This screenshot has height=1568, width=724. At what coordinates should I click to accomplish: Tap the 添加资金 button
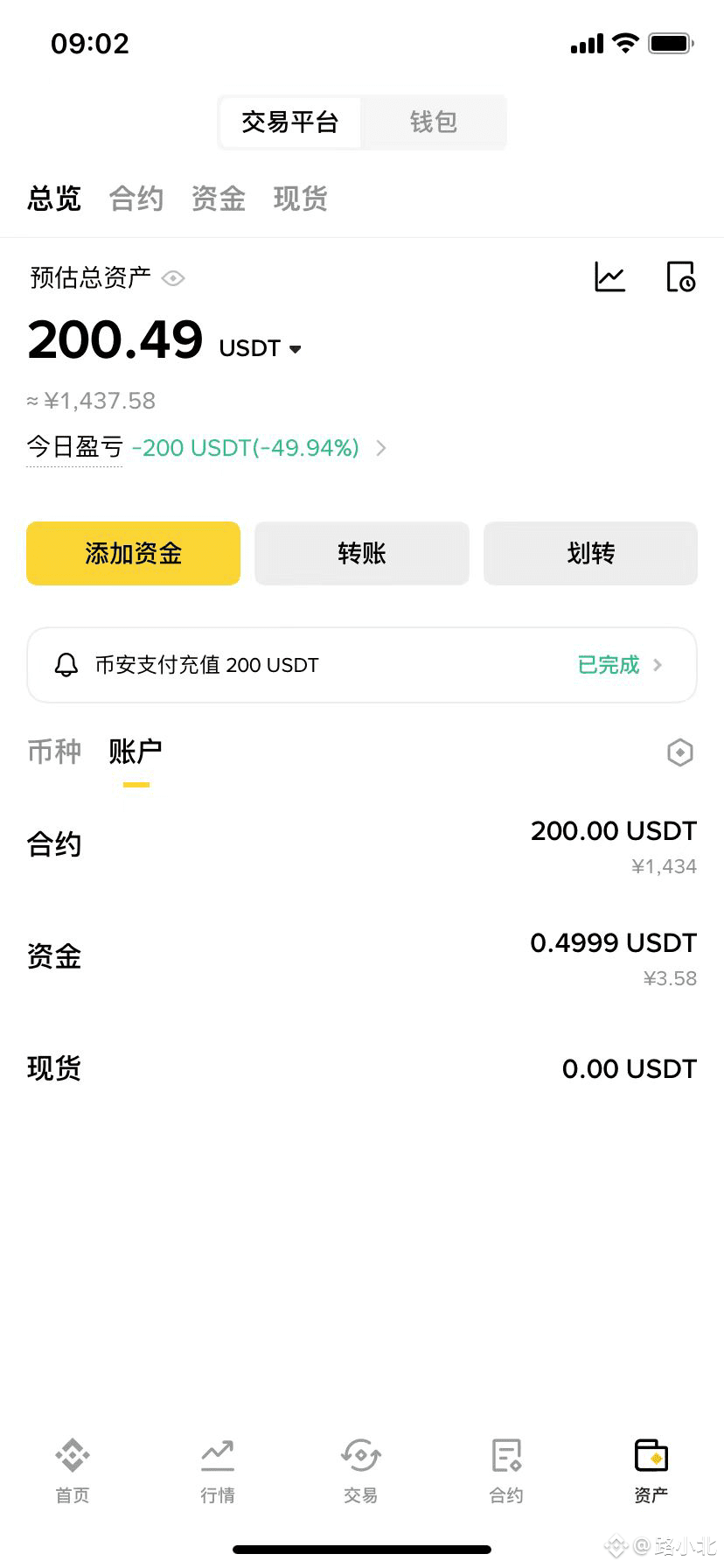tap(133, 553)
